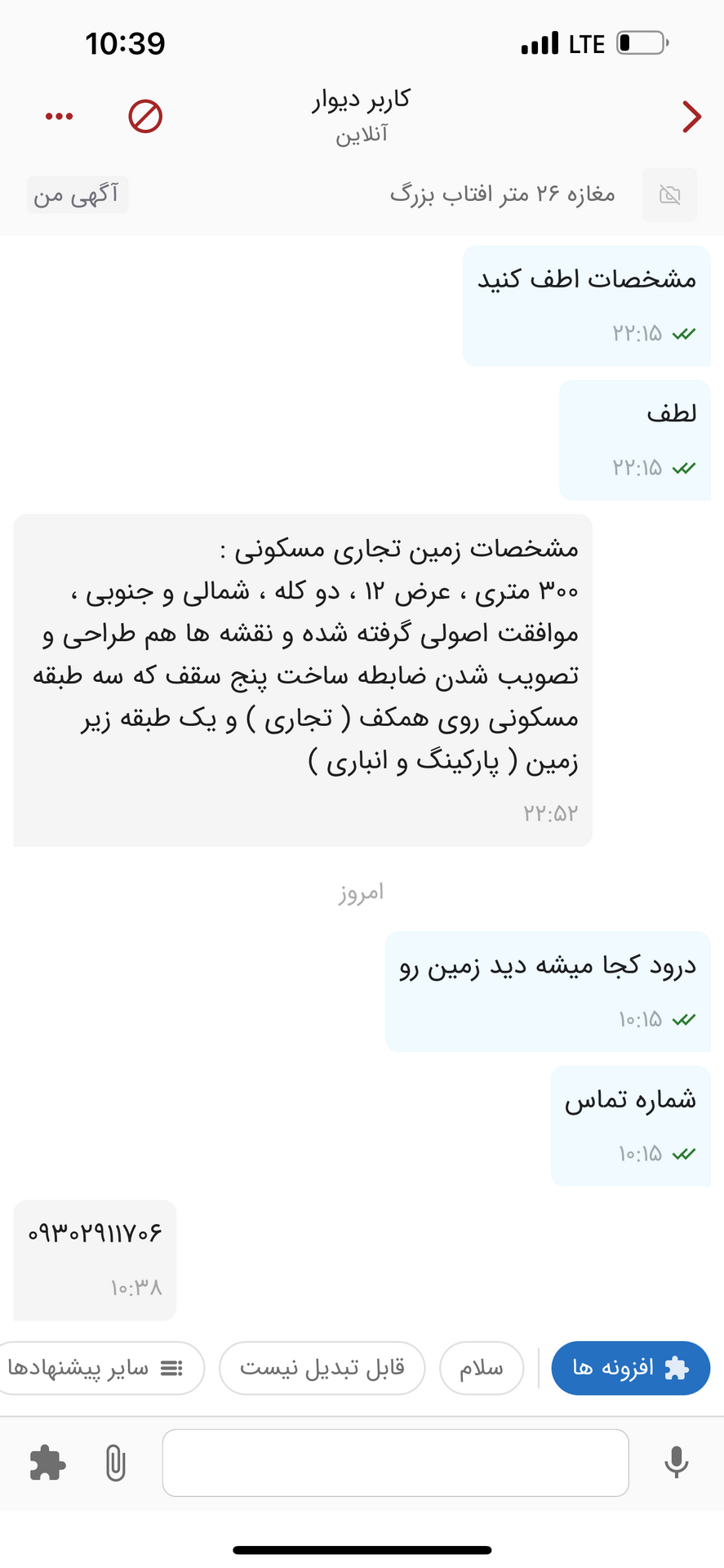Go back using the red arrow
Screen dimensions: 724x1568
pyautogui.click(x=691, y=117)
